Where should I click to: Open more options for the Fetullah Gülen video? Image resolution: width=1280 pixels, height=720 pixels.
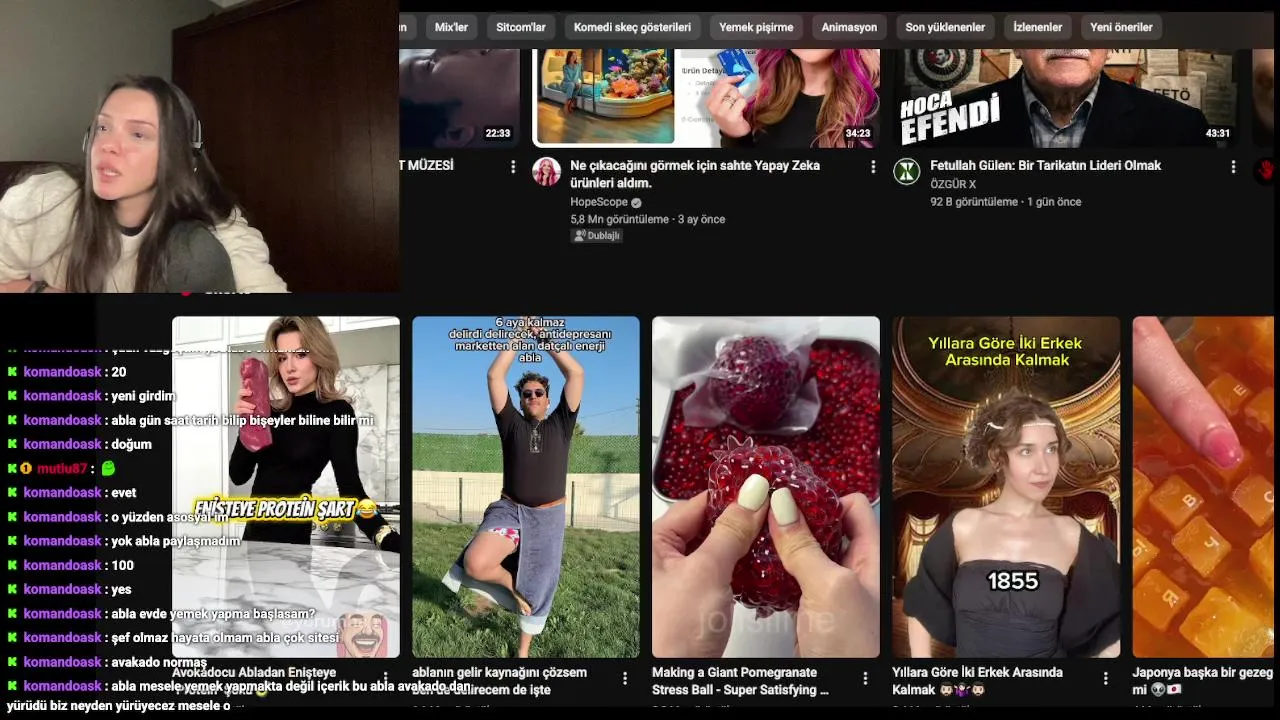coord(1233,167)
